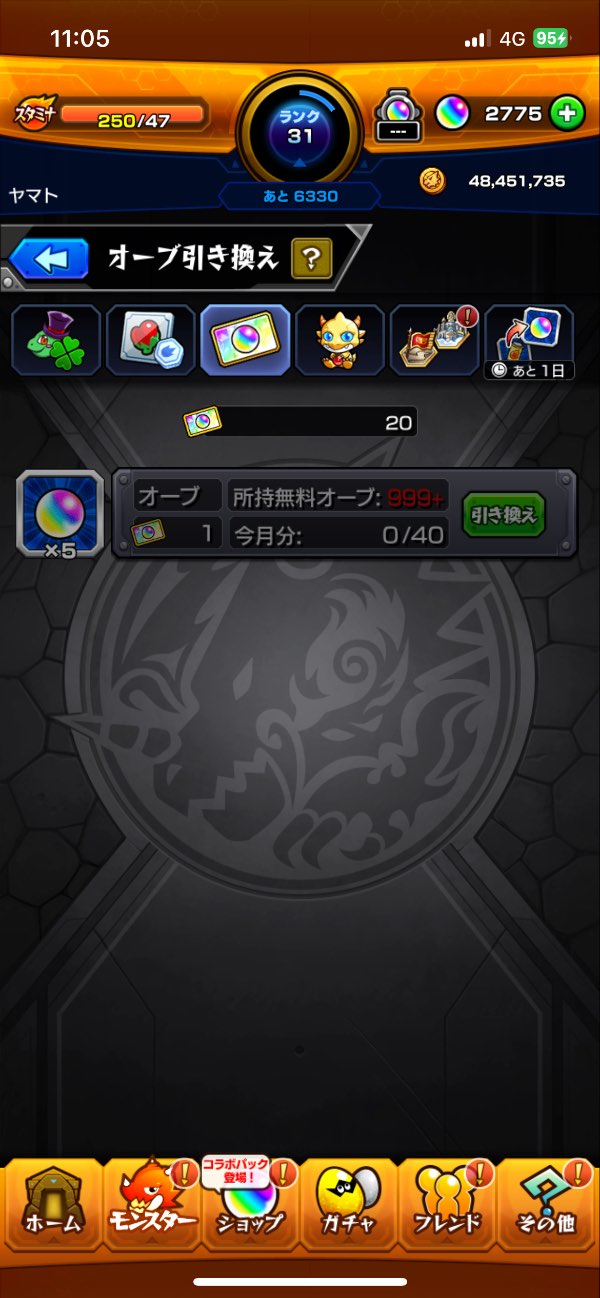Screen dimensions: 600x1298
Task: Tap the green 引き換え exchange button
Action: pyautogui.click(x=504, y=515)
